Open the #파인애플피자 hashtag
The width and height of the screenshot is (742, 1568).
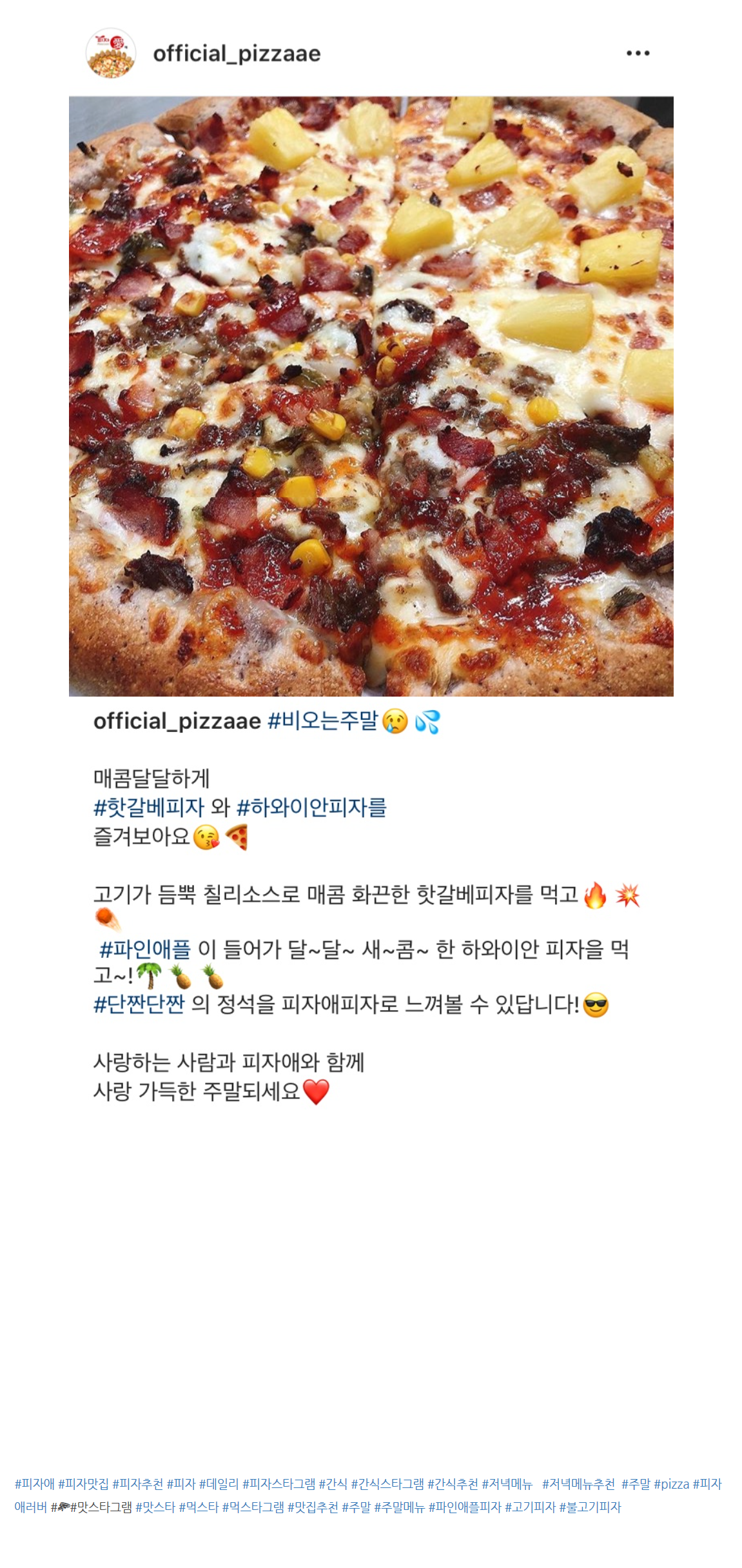464,1507
